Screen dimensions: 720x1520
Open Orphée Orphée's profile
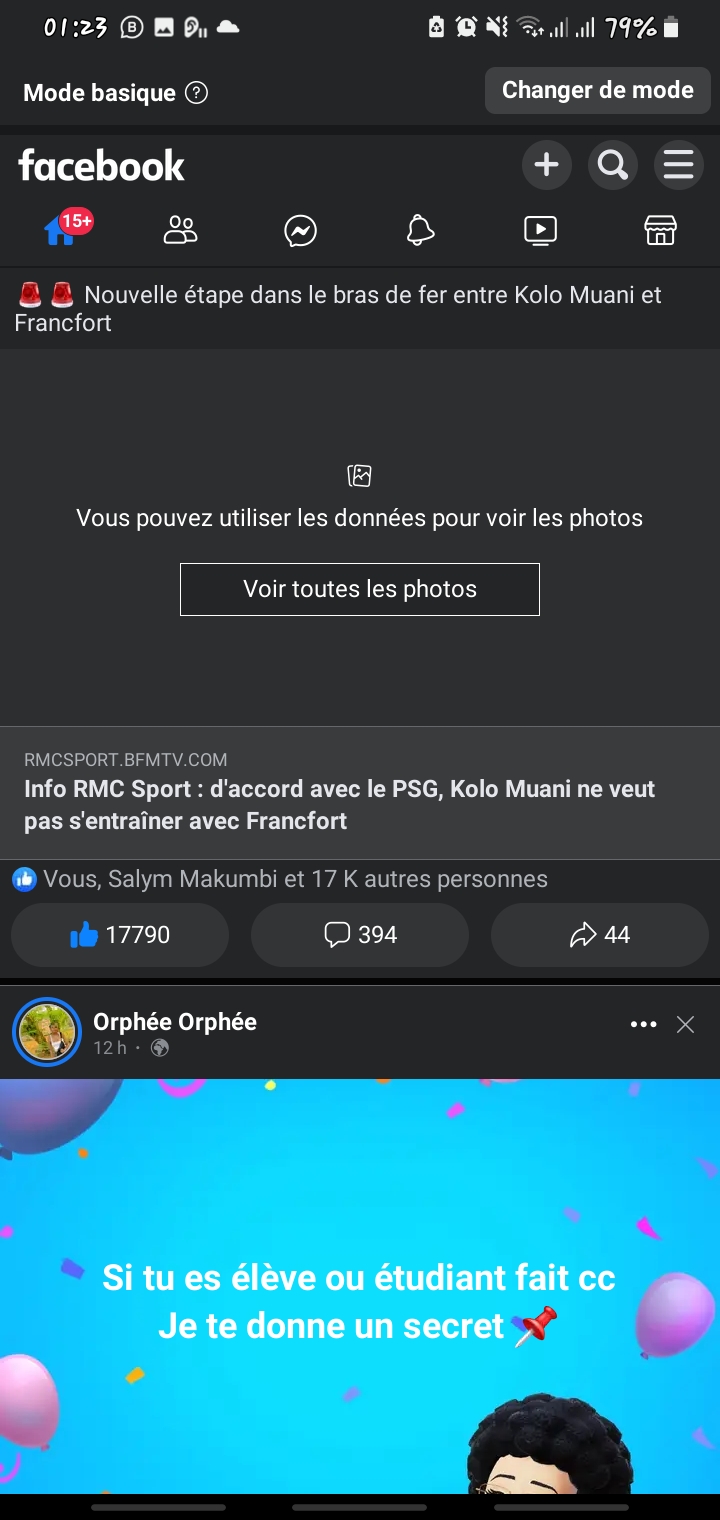(174, 1022)
